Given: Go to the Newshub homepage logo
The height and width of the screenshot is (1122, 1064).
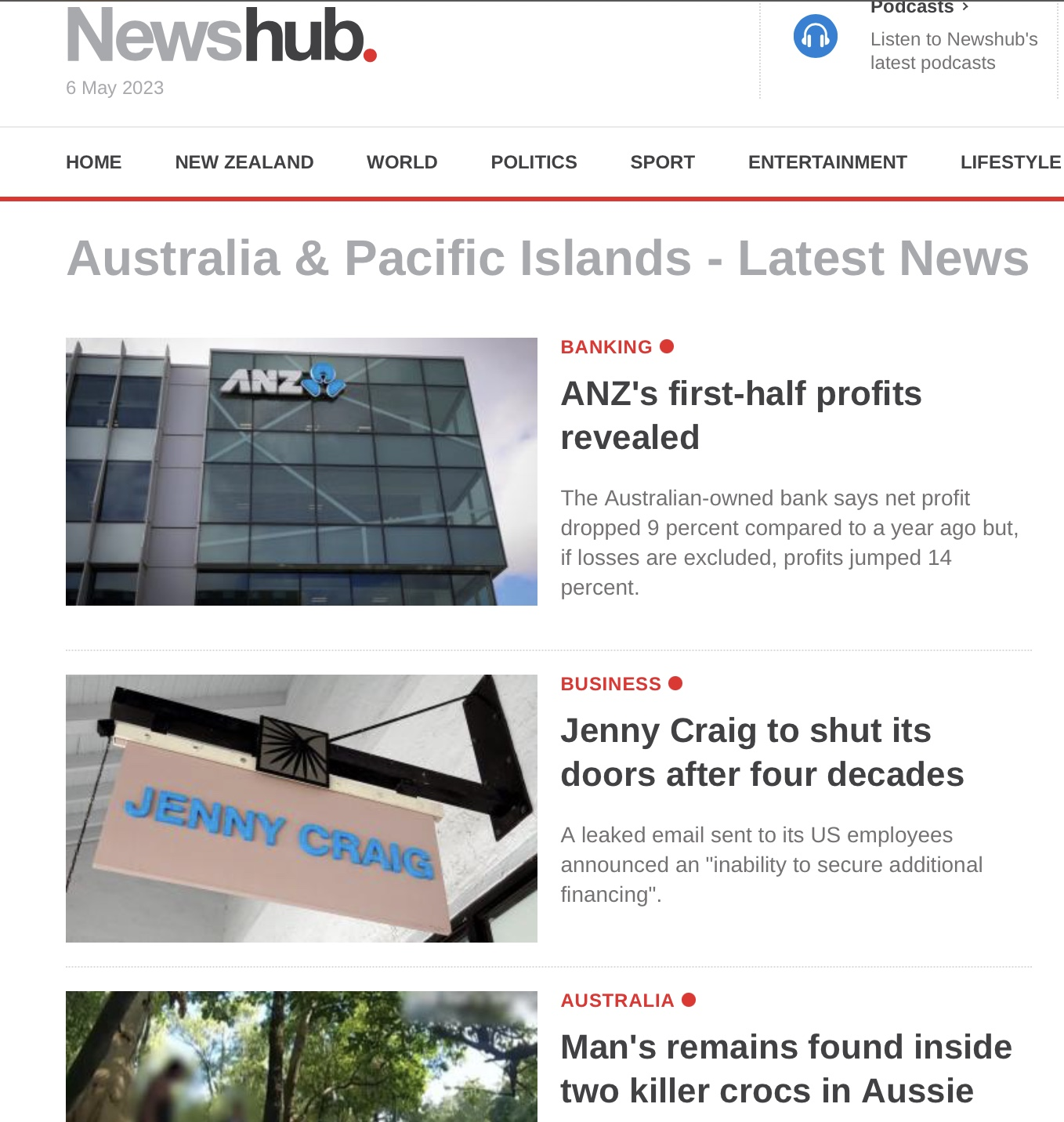Looking at the screenshot, I should 222,35.
